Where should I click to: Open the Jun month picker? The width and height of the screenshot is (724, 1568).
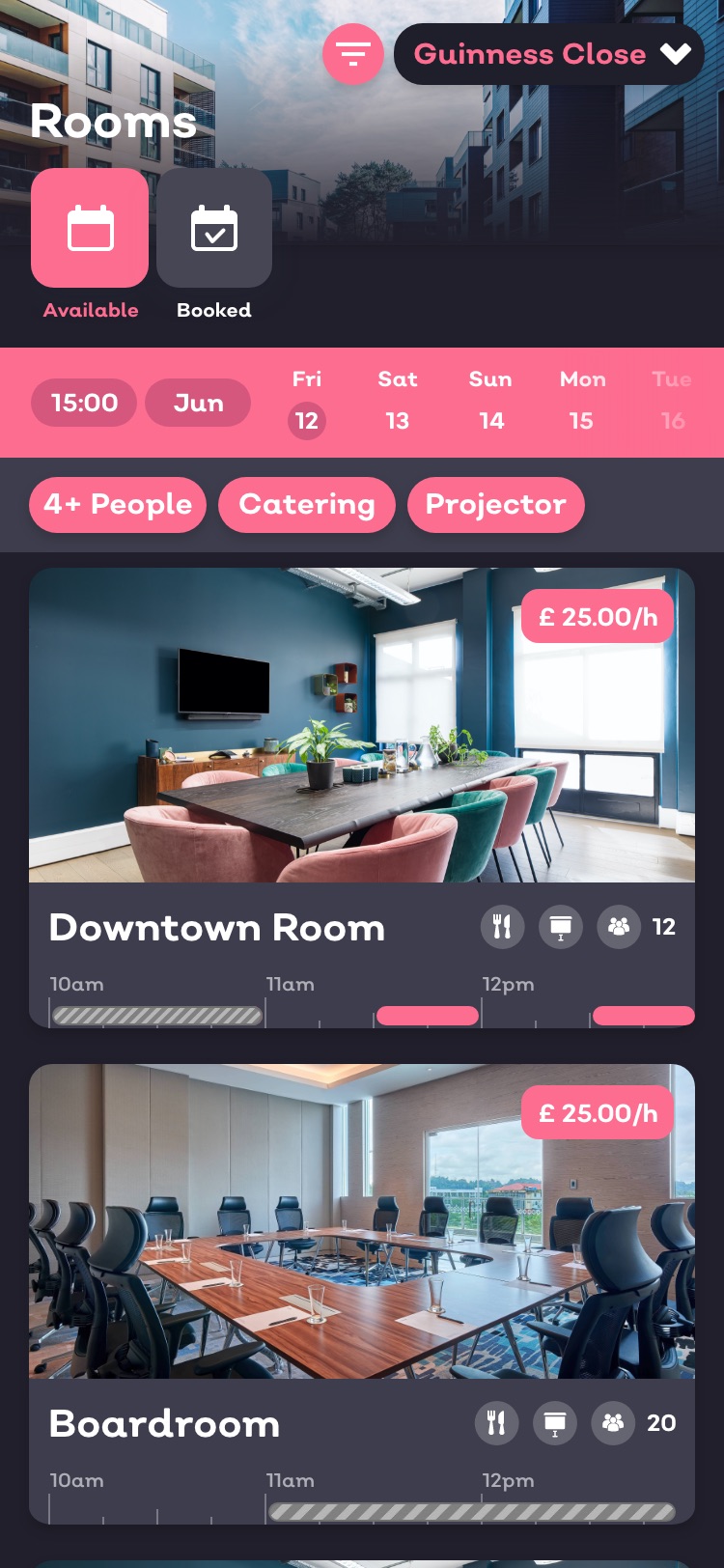pos(198,403)
